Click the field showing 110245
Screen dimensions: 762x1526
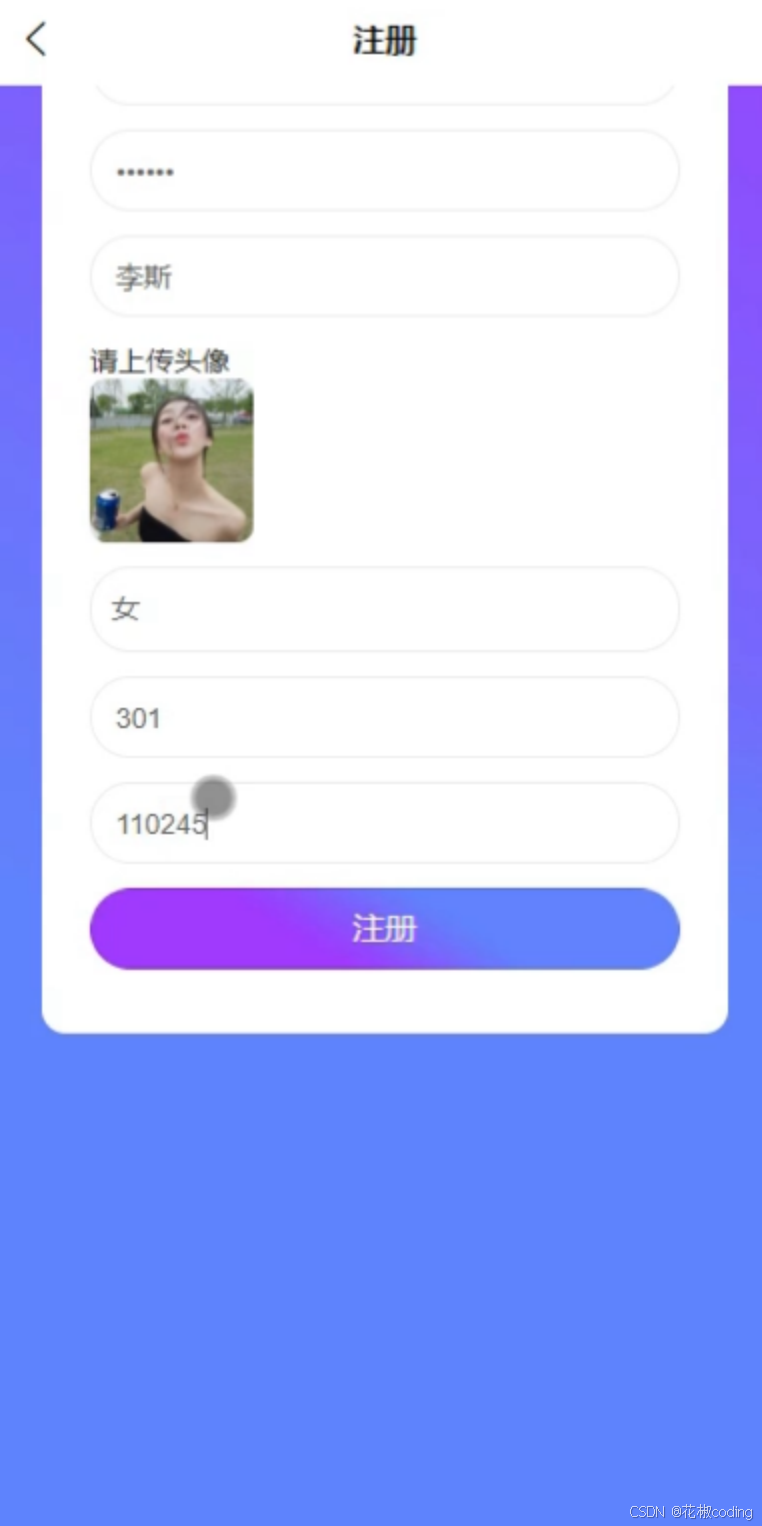pos(384,822)
